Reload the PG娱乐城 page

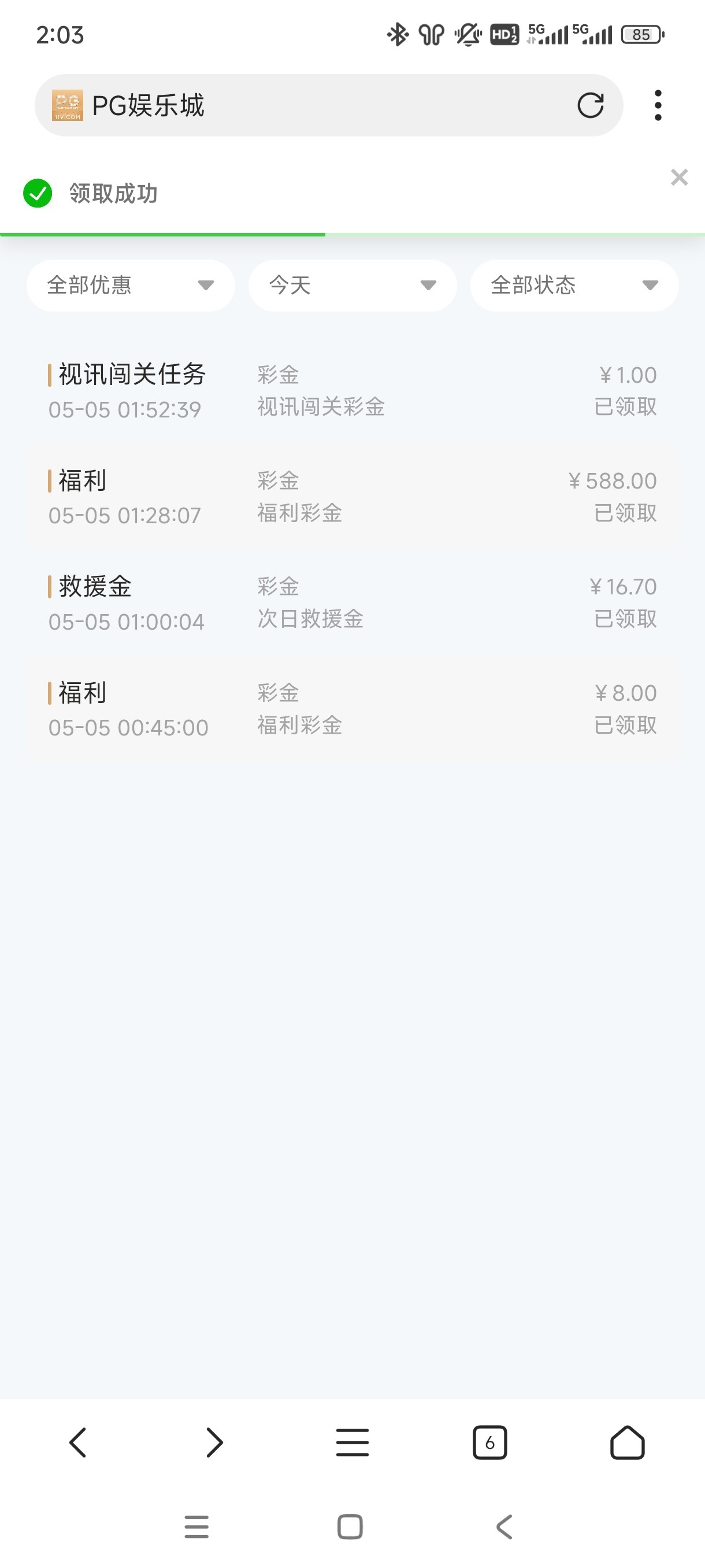[590, 105]
